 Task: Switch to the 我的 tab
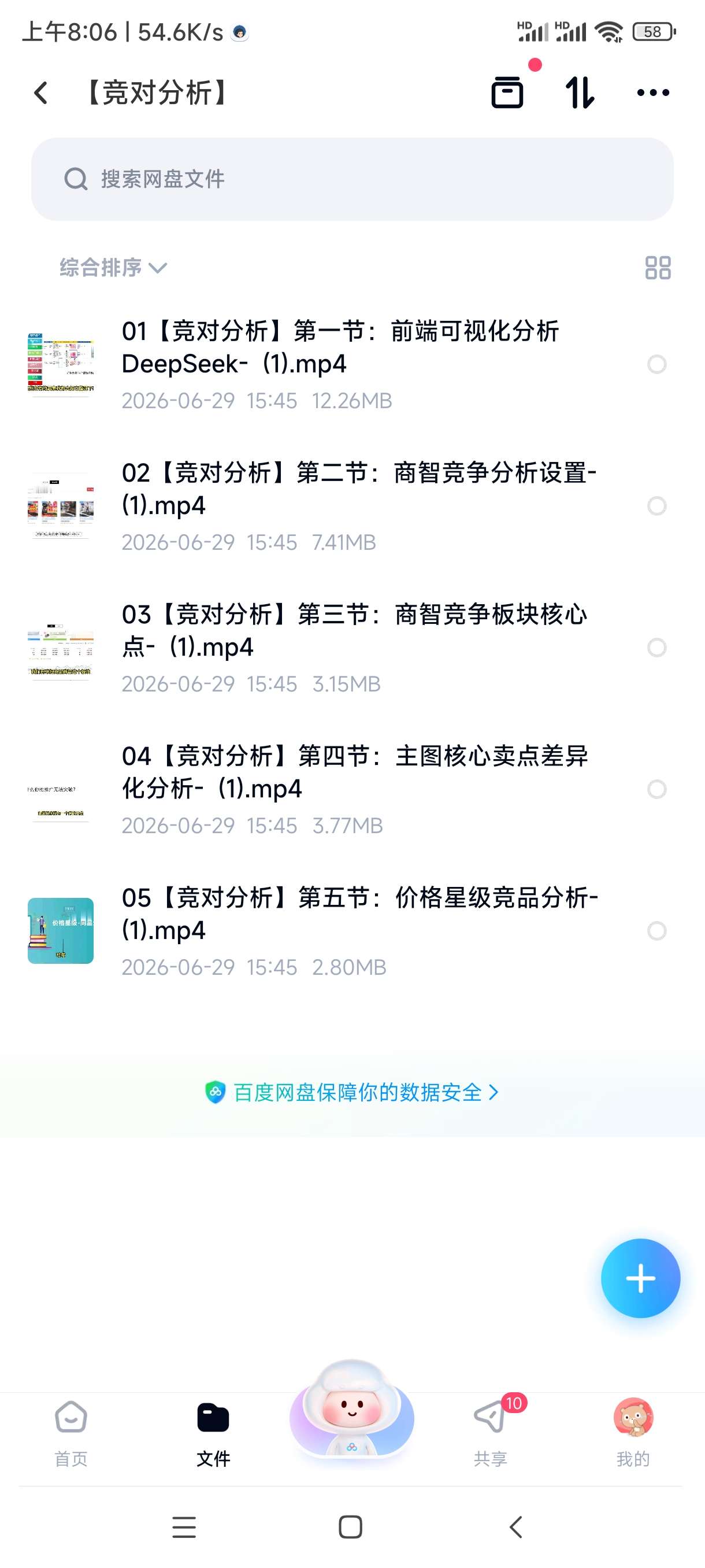click(x=633, y=1433)
